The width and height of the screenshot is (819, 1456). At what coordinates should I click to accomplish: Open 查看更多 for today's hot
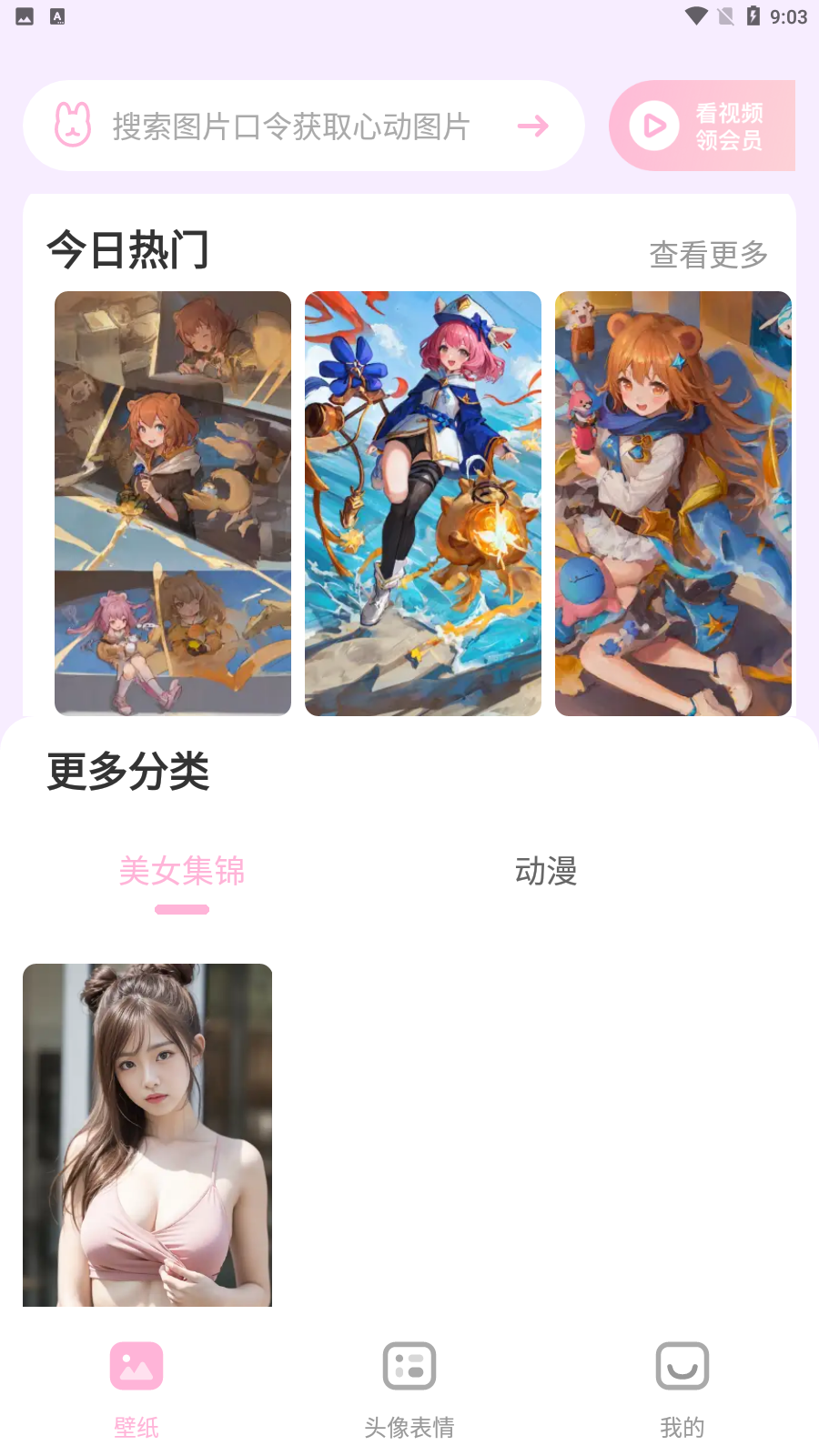[x=708, y=255]
